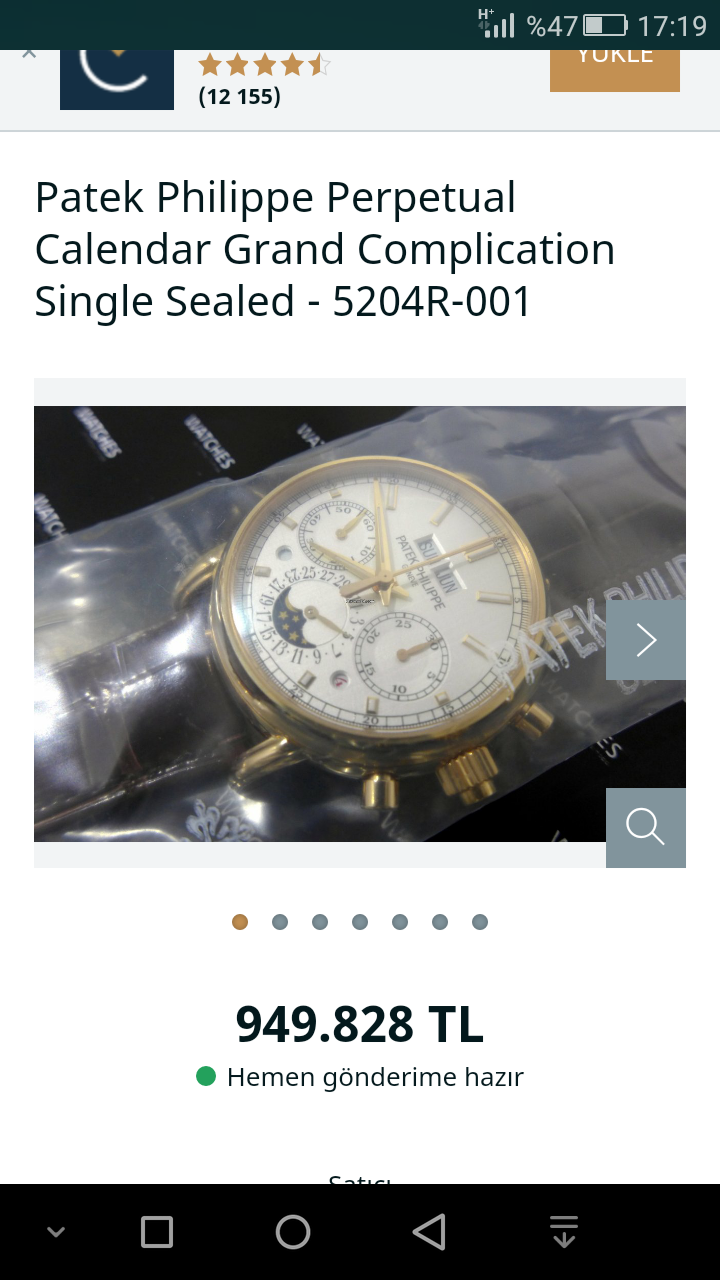Jump to the second photo dot
The width and height of the screenshot is (720, 1280).
coord(280,922)
